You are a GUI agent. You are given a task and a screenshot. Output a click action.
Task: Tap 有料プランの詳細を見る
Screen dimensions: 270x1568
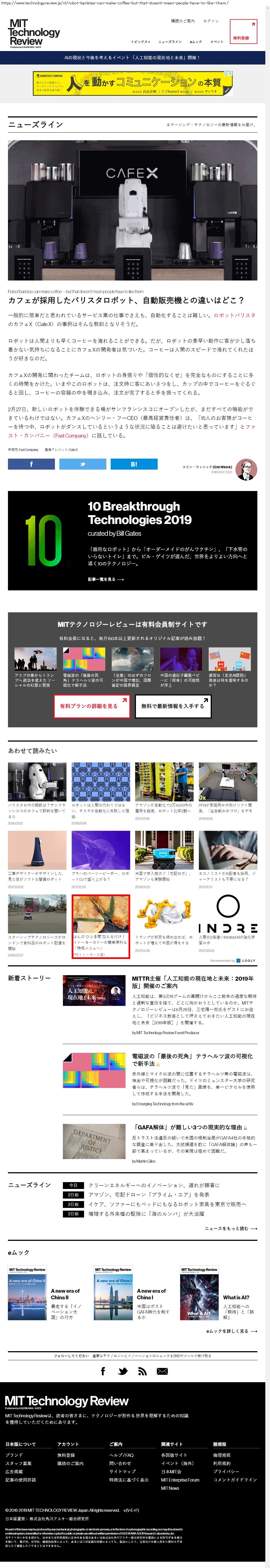pyautogui.click(x=91, y=706)
